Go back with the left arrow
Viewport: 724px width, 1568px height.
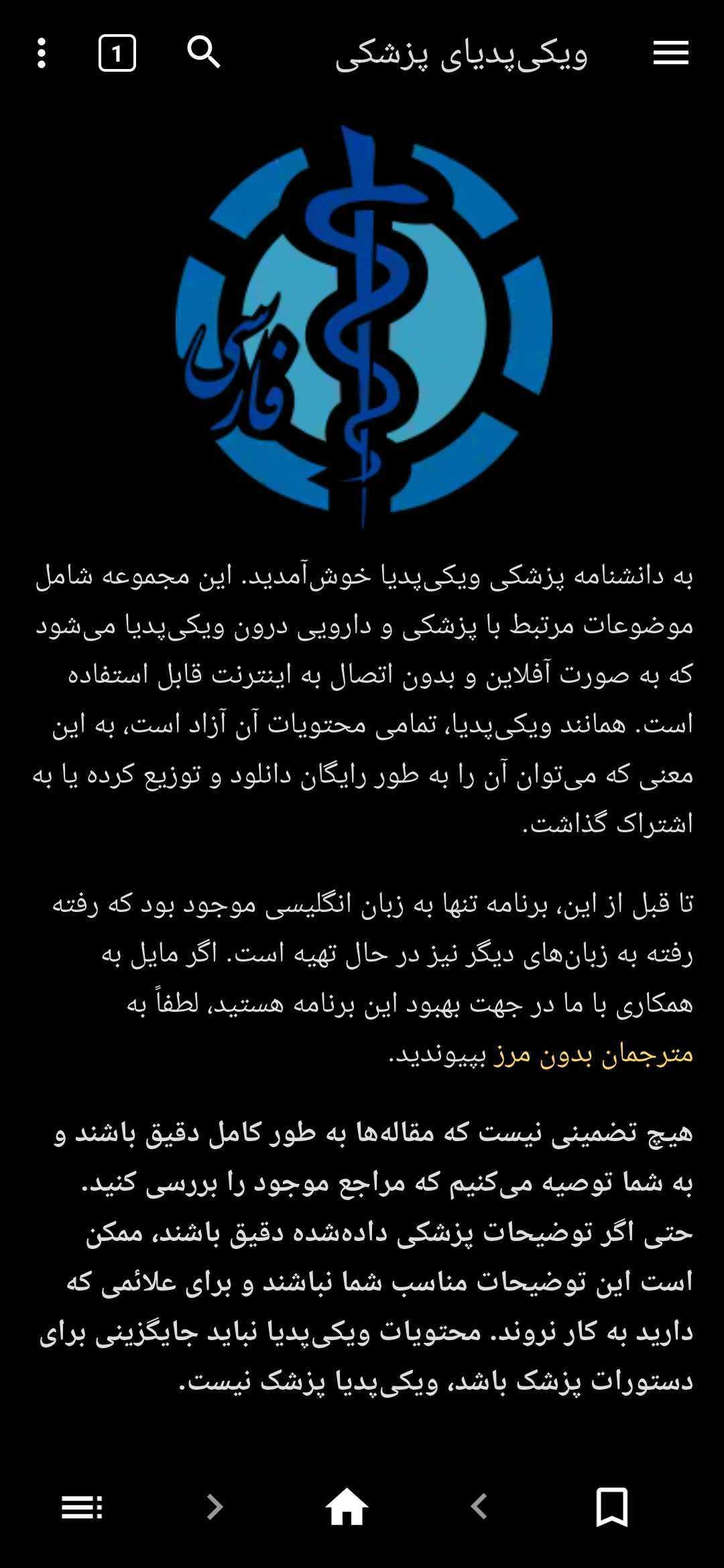click(479, 1507)
